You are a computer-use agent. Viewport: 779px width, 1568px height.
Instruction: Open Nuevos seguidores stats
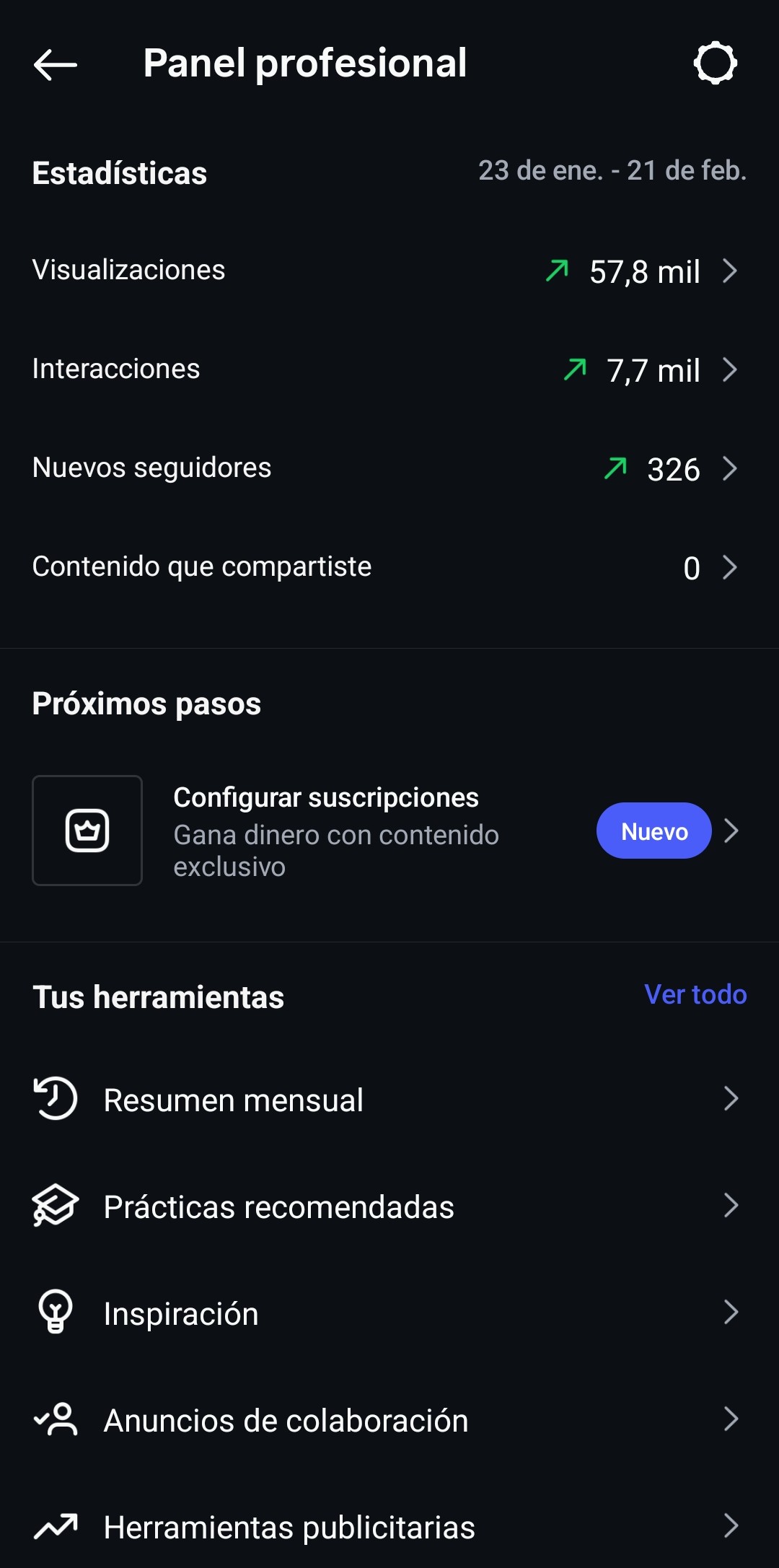[x=389, y=468]
